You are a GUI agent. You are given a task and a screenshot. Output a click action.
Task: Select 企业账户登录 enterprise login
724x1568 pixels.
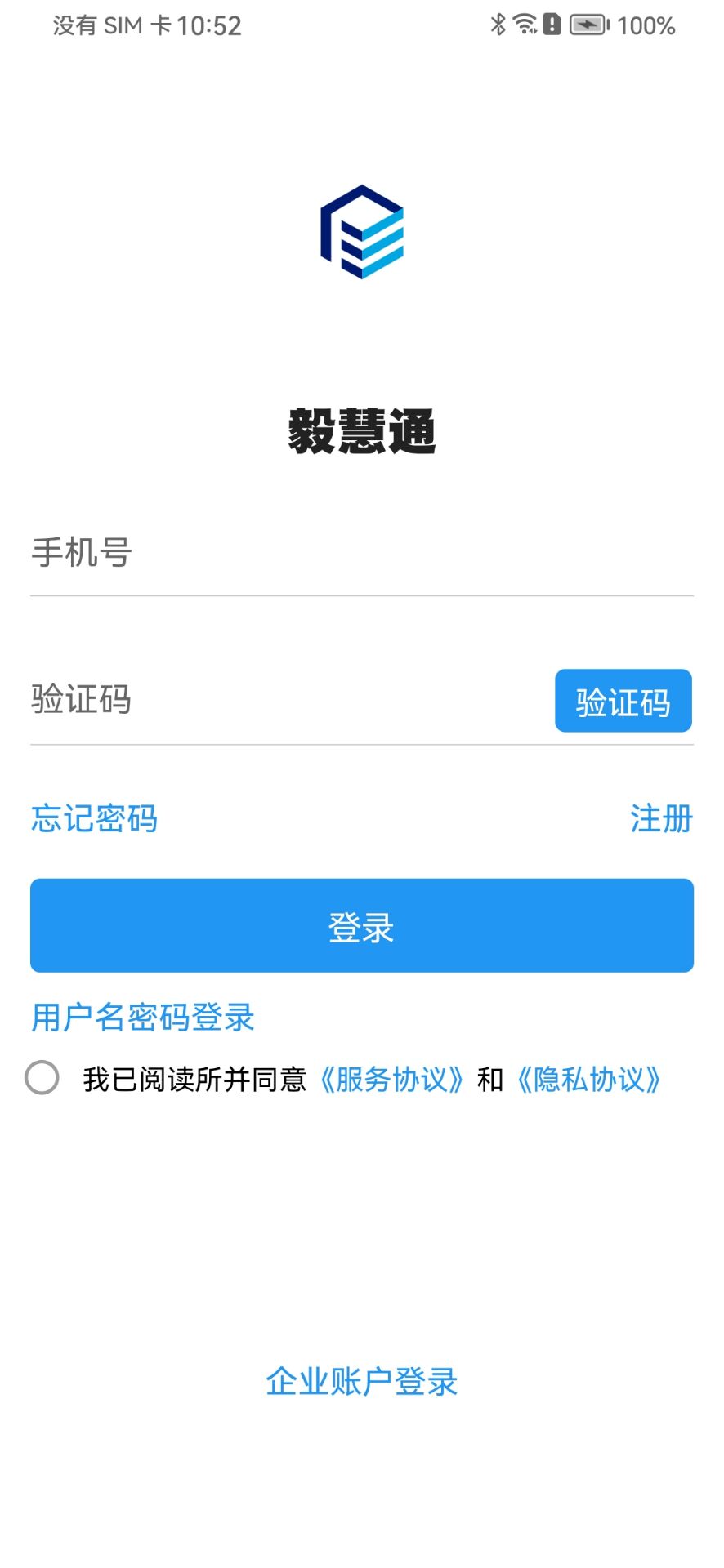coord(362,1382)
